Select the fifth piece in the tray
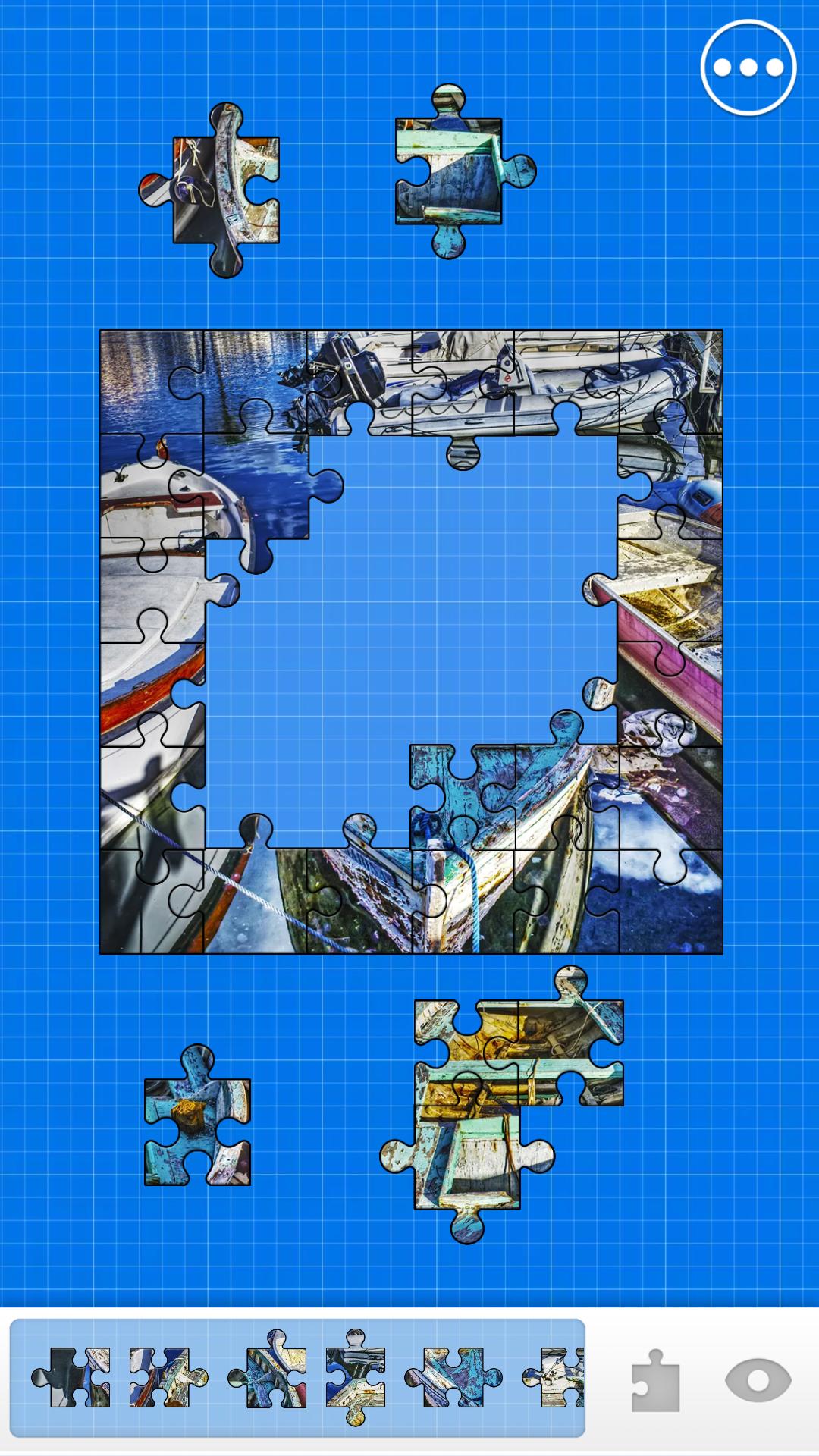Screen dimensions: 819x1456 coord(453,1377)
